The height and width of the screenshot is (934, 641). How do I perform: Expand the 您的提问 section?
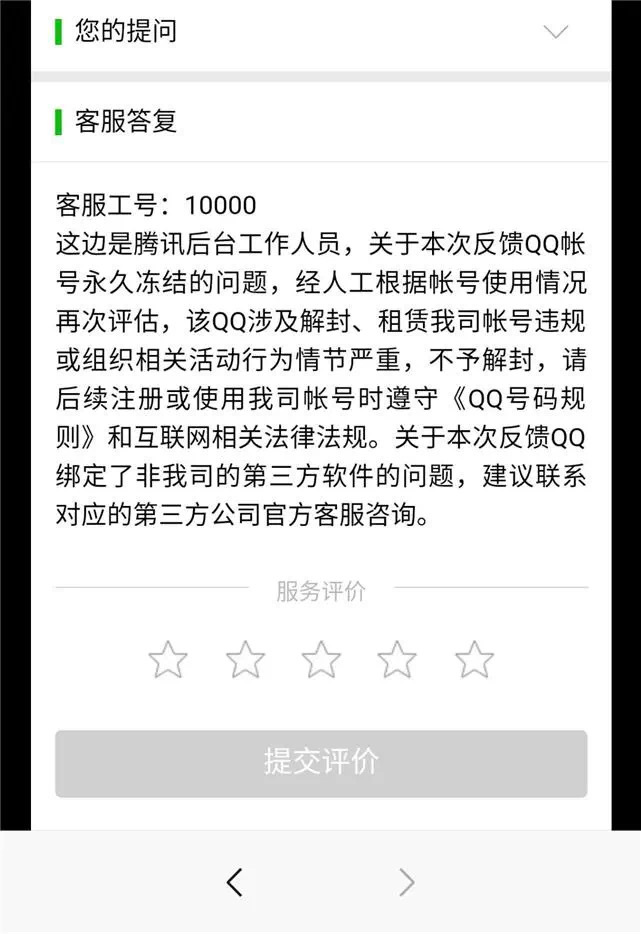pyautogui.click(x=555, y=31)
